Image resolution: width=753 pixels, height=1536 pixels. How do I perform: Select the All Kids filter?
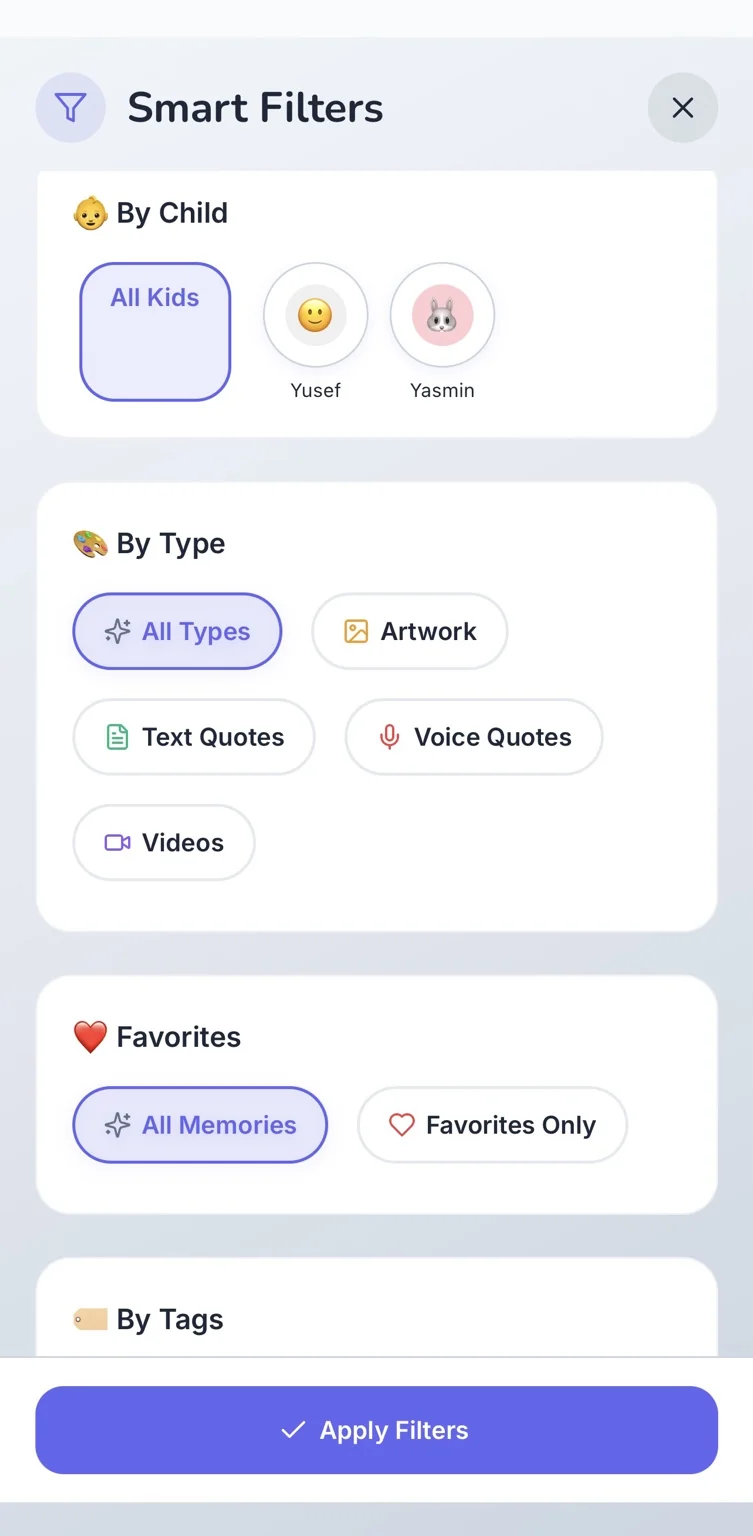[155, 331]
